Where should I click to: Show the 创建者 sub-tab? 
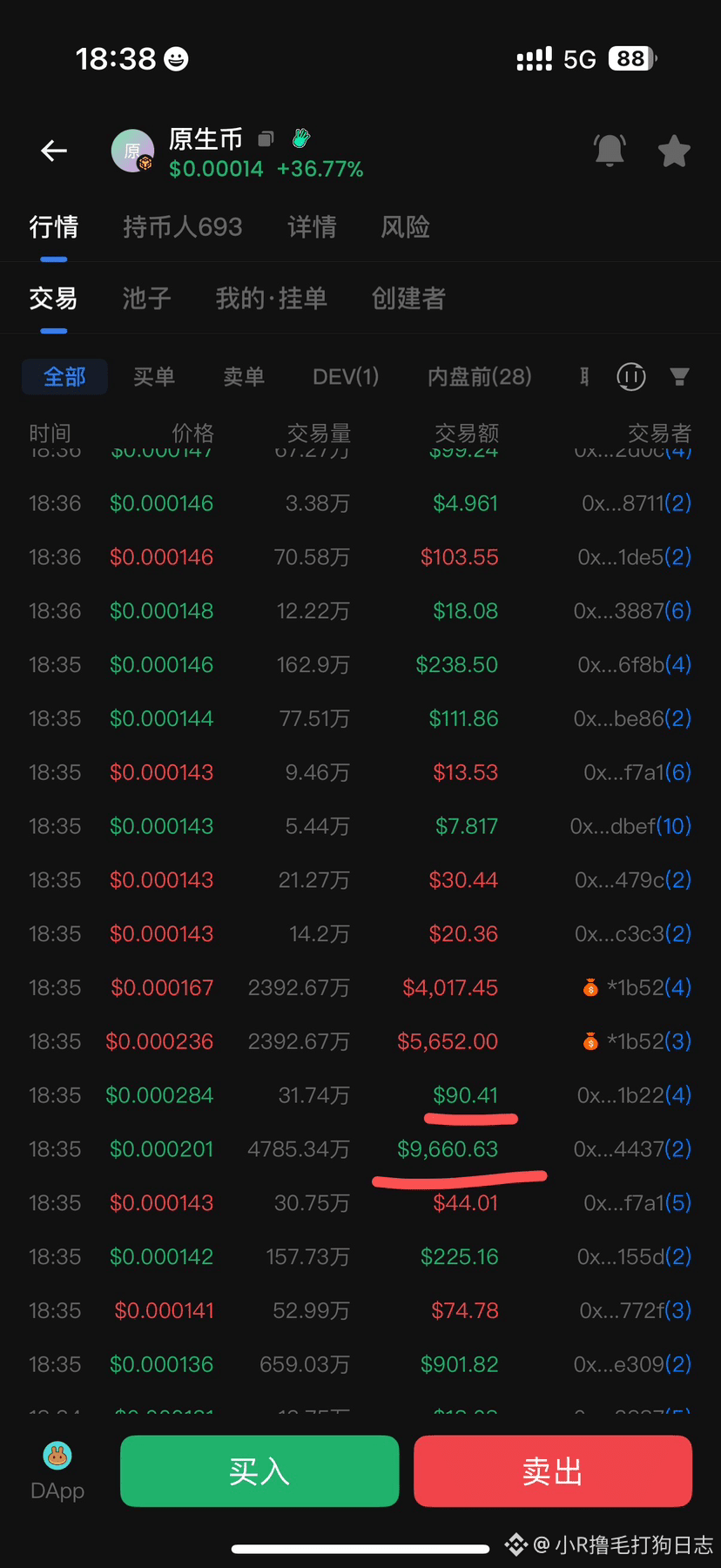click(408, 299)
